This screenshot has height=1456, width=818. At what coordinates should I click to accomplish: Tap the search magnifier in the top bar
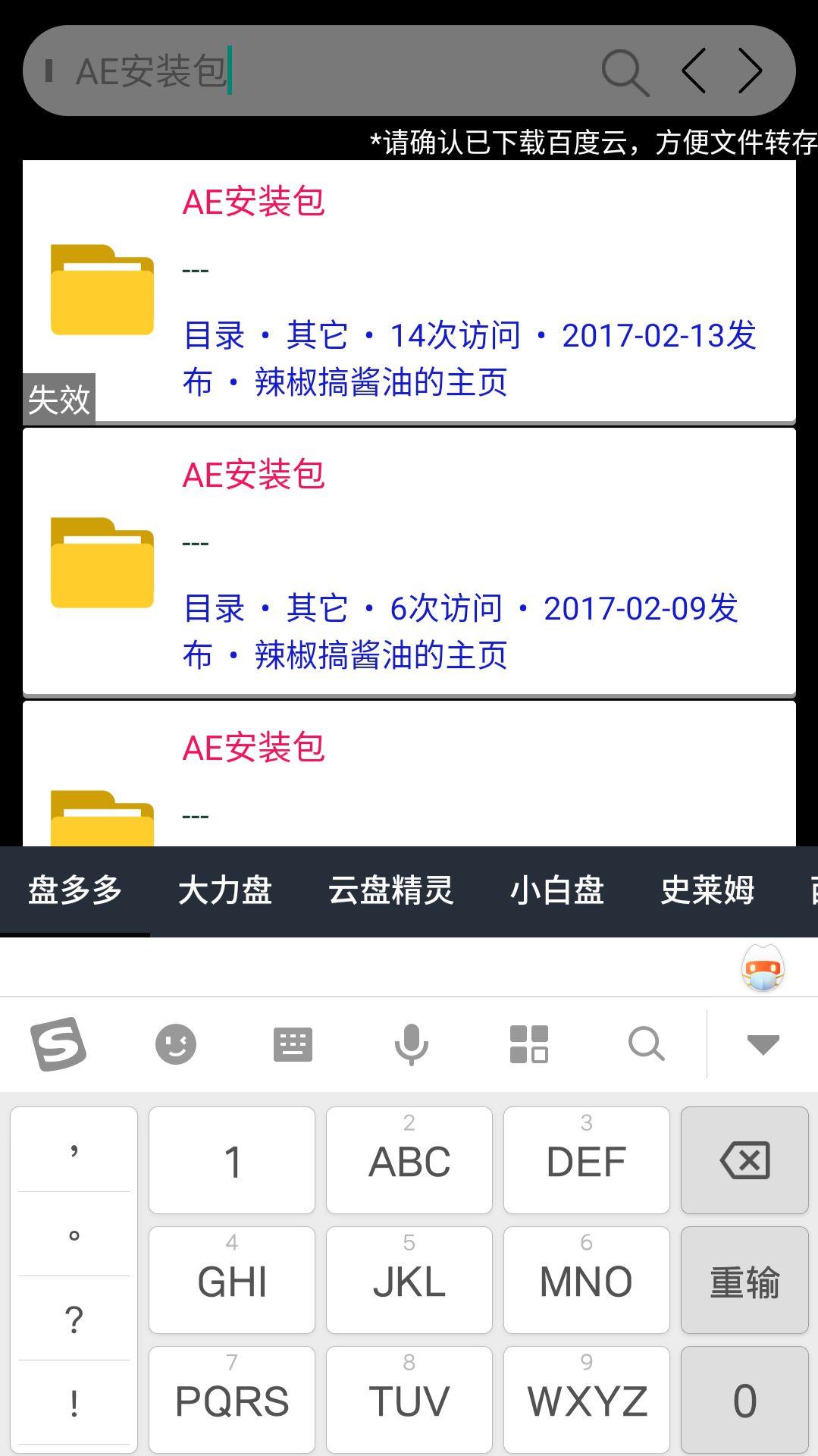[x=625, y=72]
